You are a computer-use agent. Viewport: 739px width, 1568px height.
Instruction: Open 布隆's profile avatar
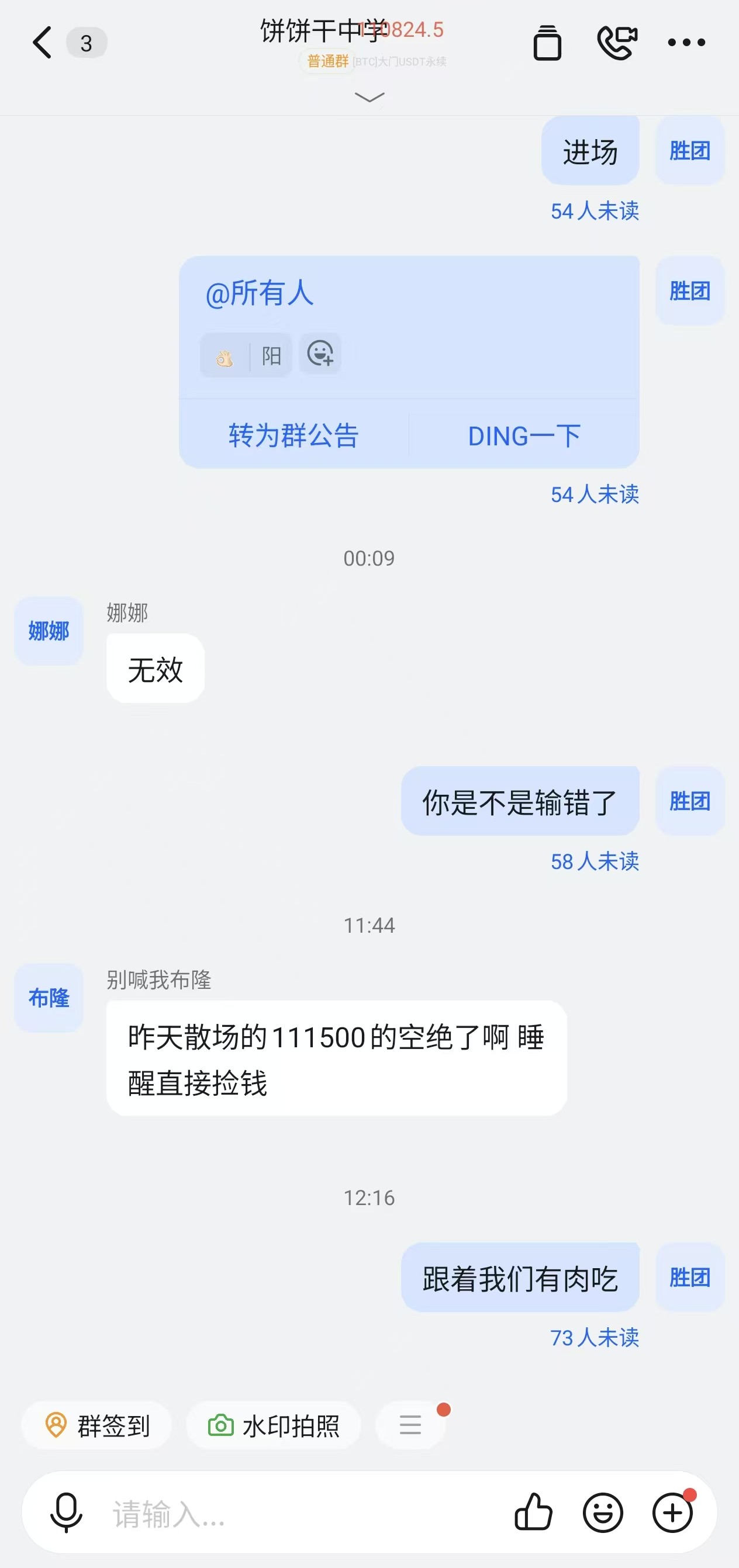tap(49, 998)
